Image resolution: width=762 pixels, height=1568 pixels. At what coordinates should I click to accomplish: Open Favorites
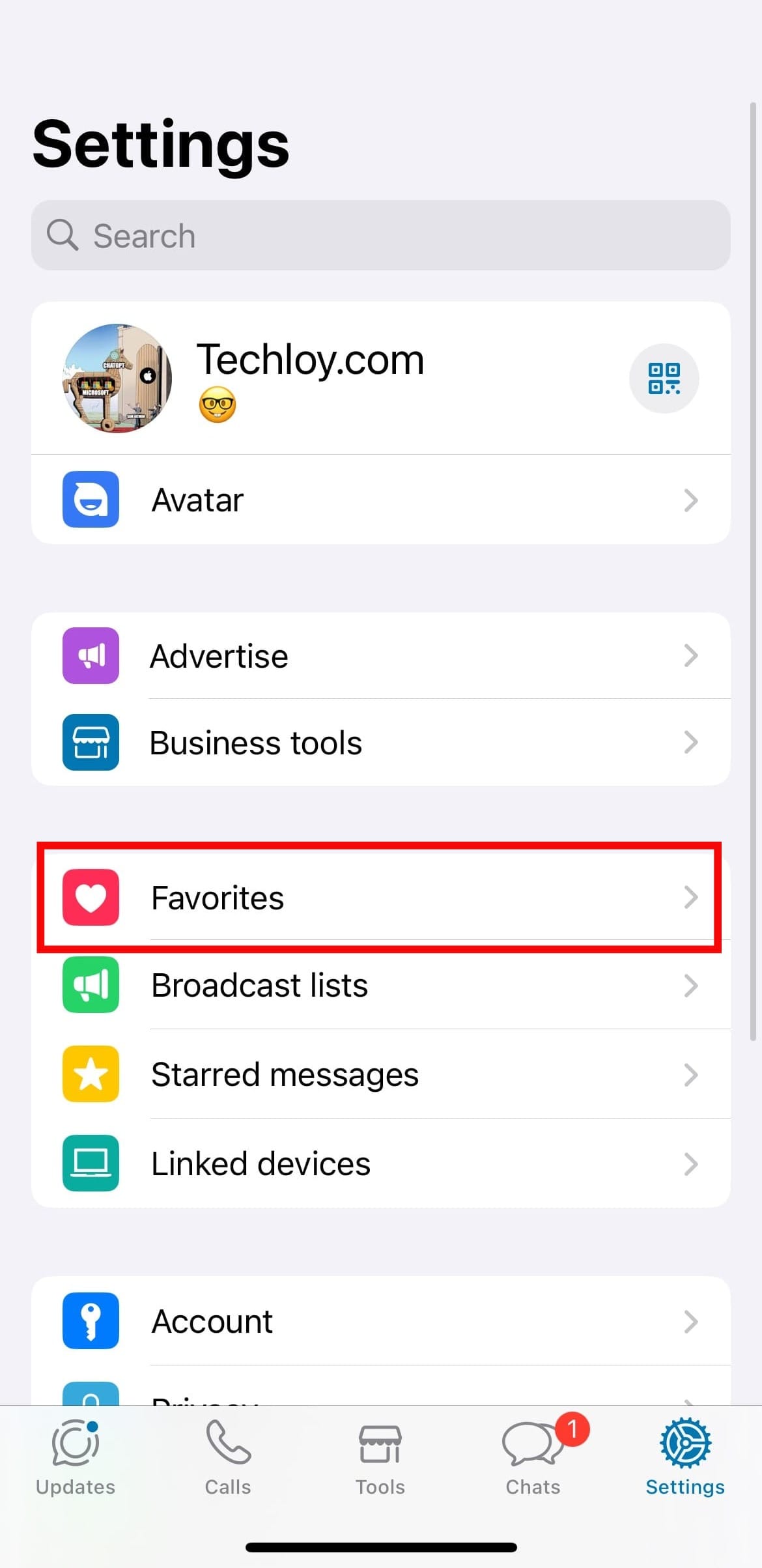(380, 898)
